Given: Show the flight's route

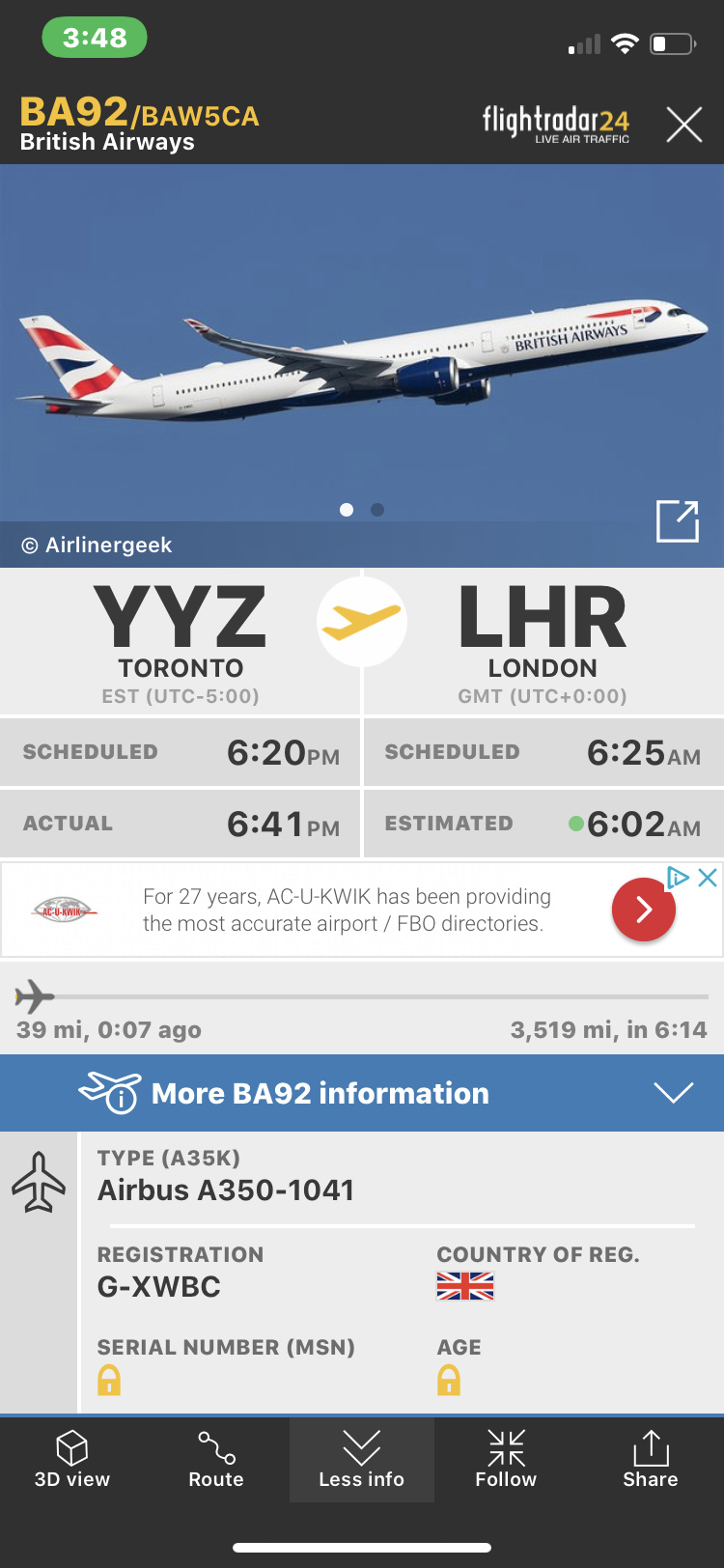Looking at the screenshot, I should point(216,1459).
